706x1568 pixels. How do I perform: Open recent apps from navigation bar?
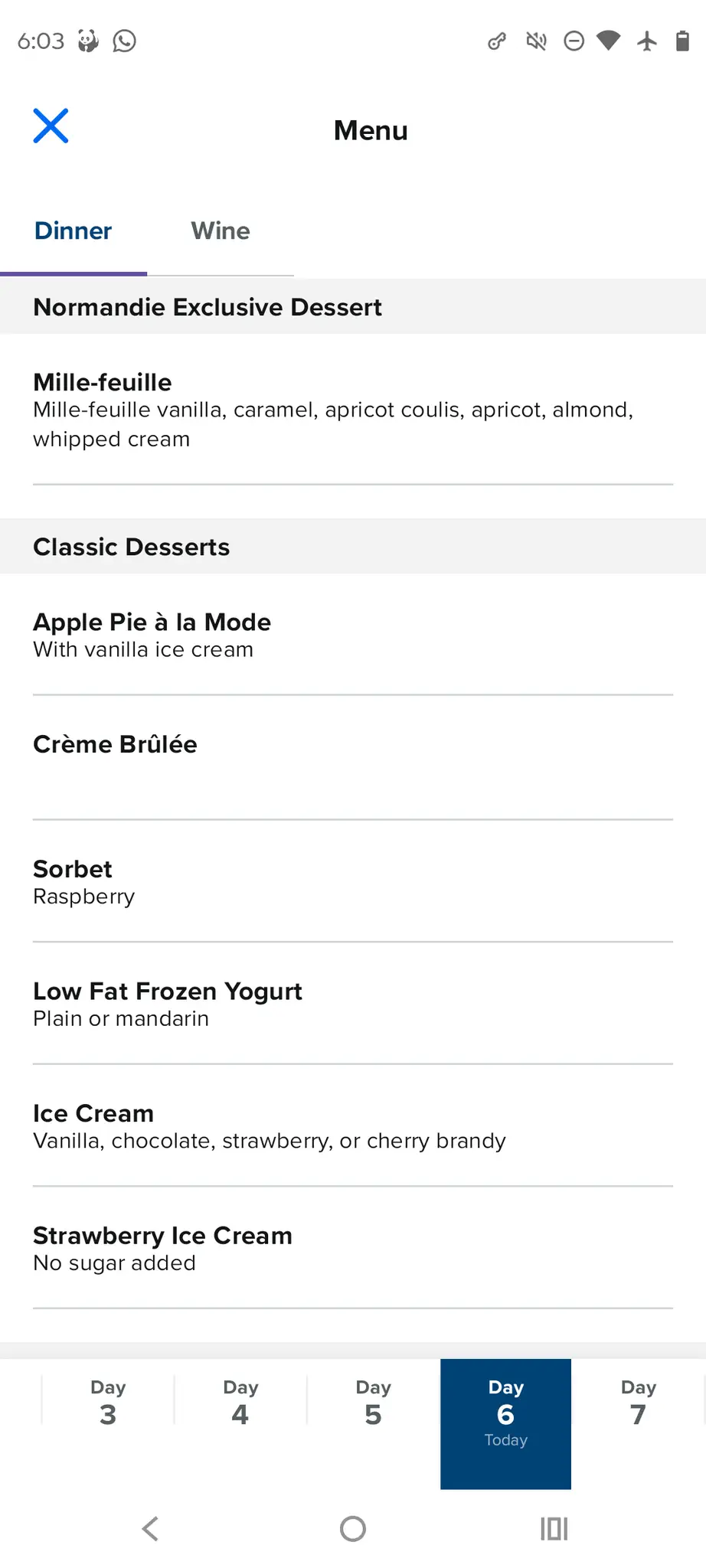point(554,1529)
